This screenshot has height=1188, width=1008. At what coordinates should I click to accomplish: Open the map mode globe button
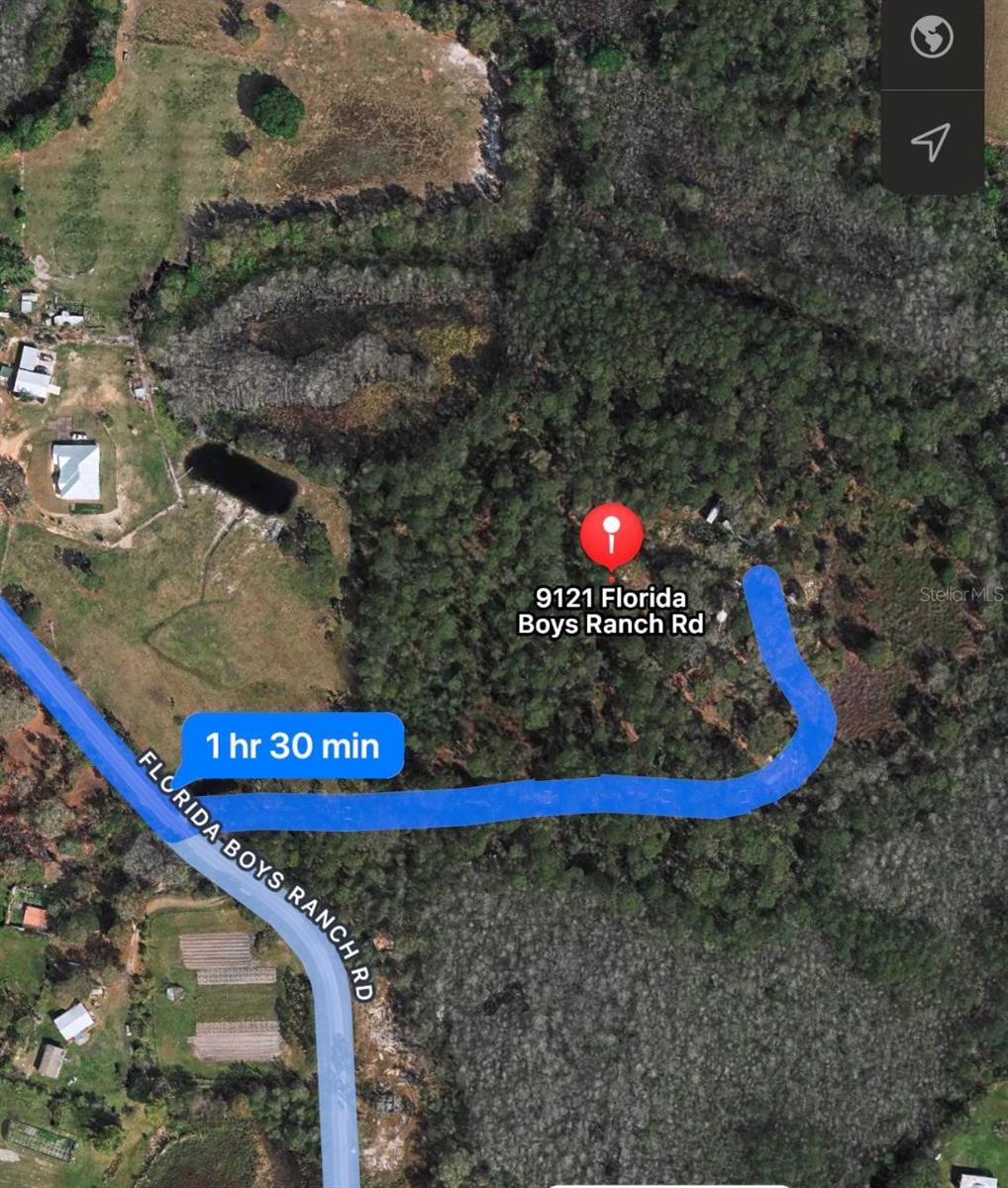(931, 40)
